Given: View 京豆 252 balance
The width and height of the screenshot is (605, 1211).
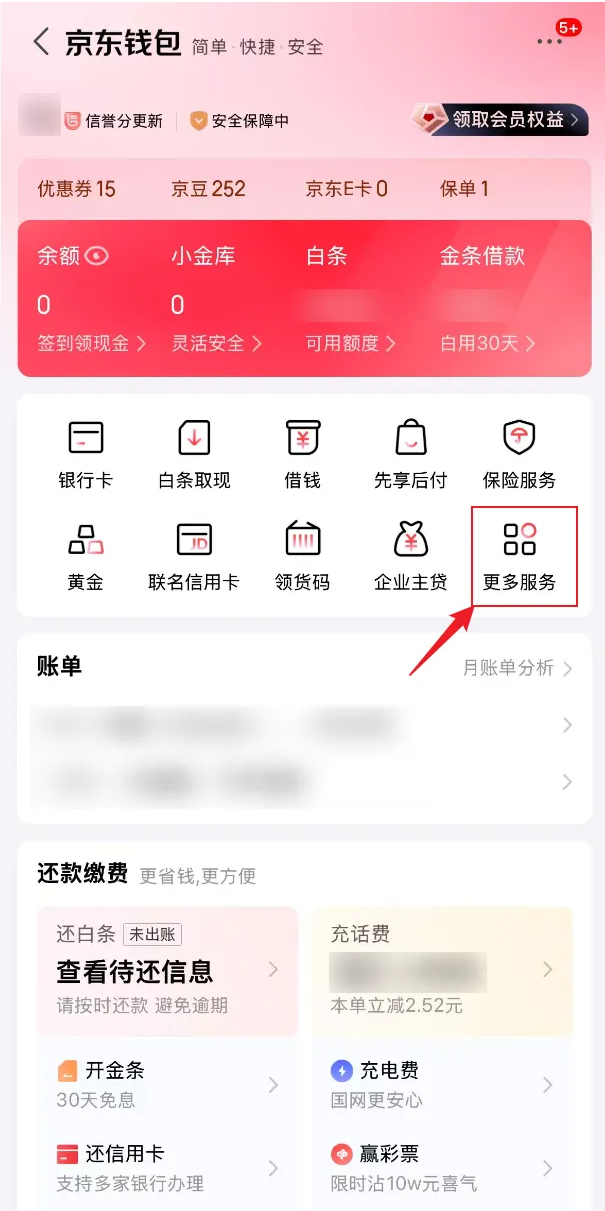Looking at the screenshot, I should (x=208, y=189).
